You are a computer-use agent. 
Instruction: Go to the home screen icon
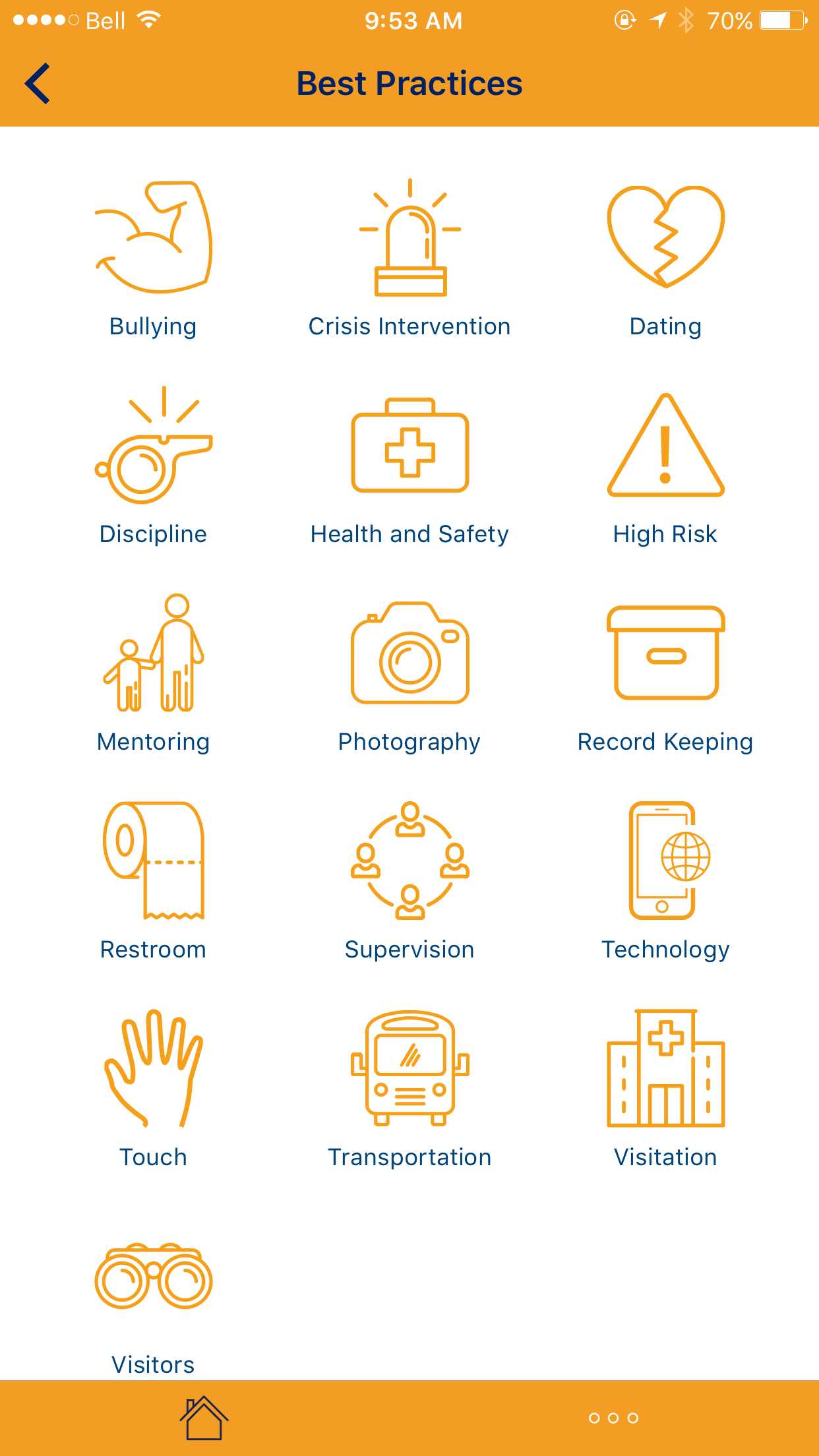(204, 1418)
